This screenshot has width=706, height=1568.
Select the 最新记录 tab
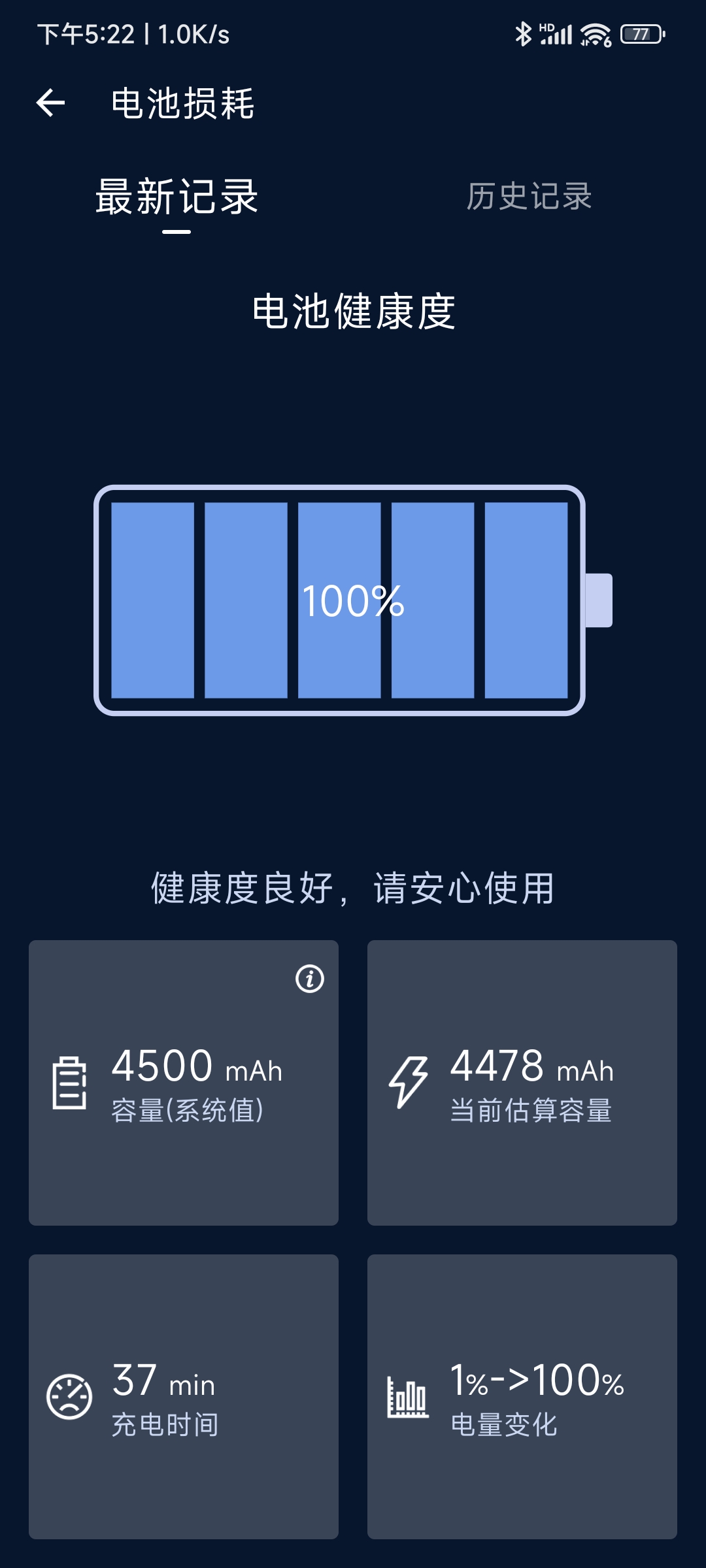pyautogui.click(x=176, y=197)
